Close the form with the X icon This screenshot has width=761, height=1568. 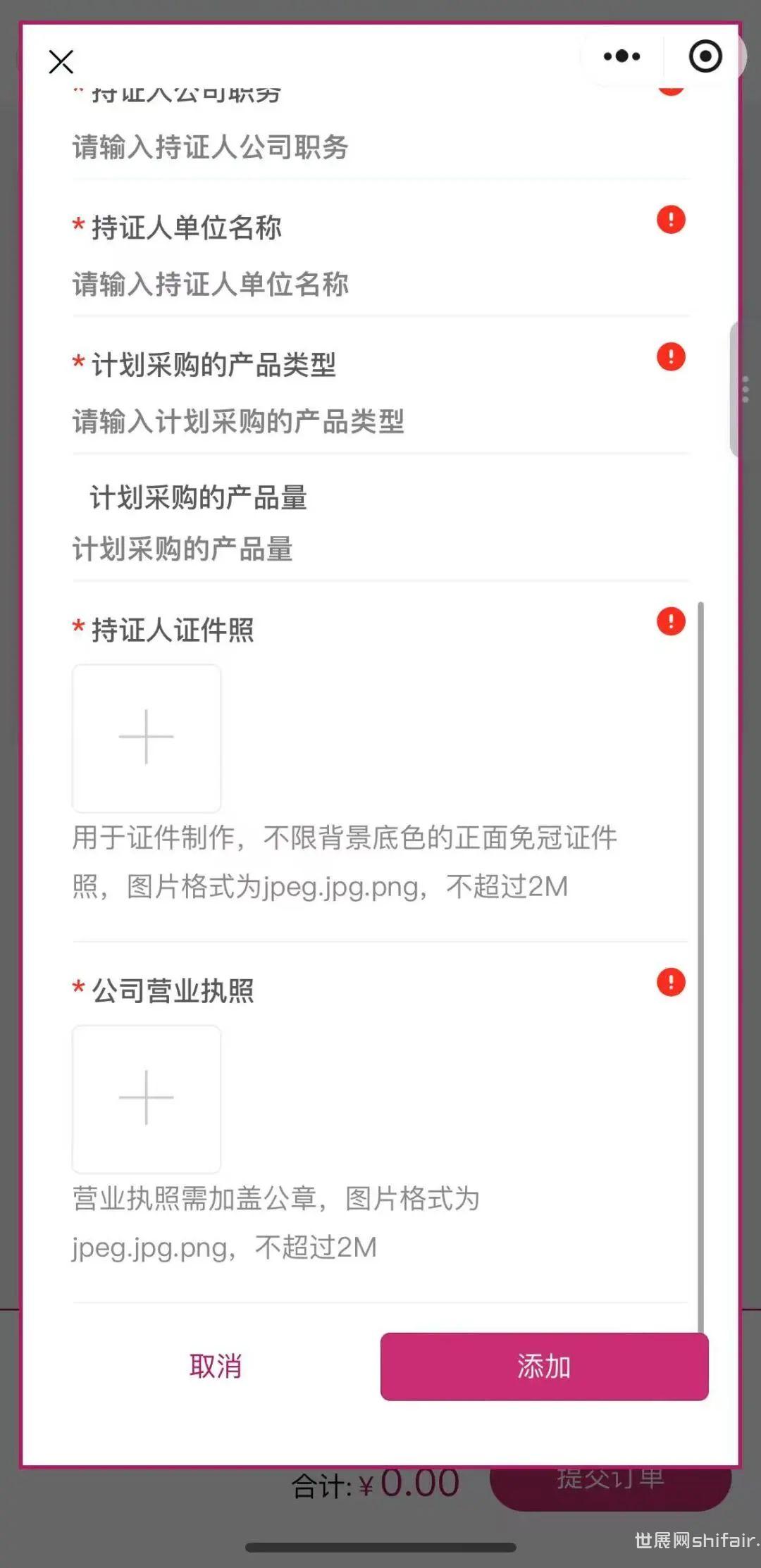[x=61, y=62]
